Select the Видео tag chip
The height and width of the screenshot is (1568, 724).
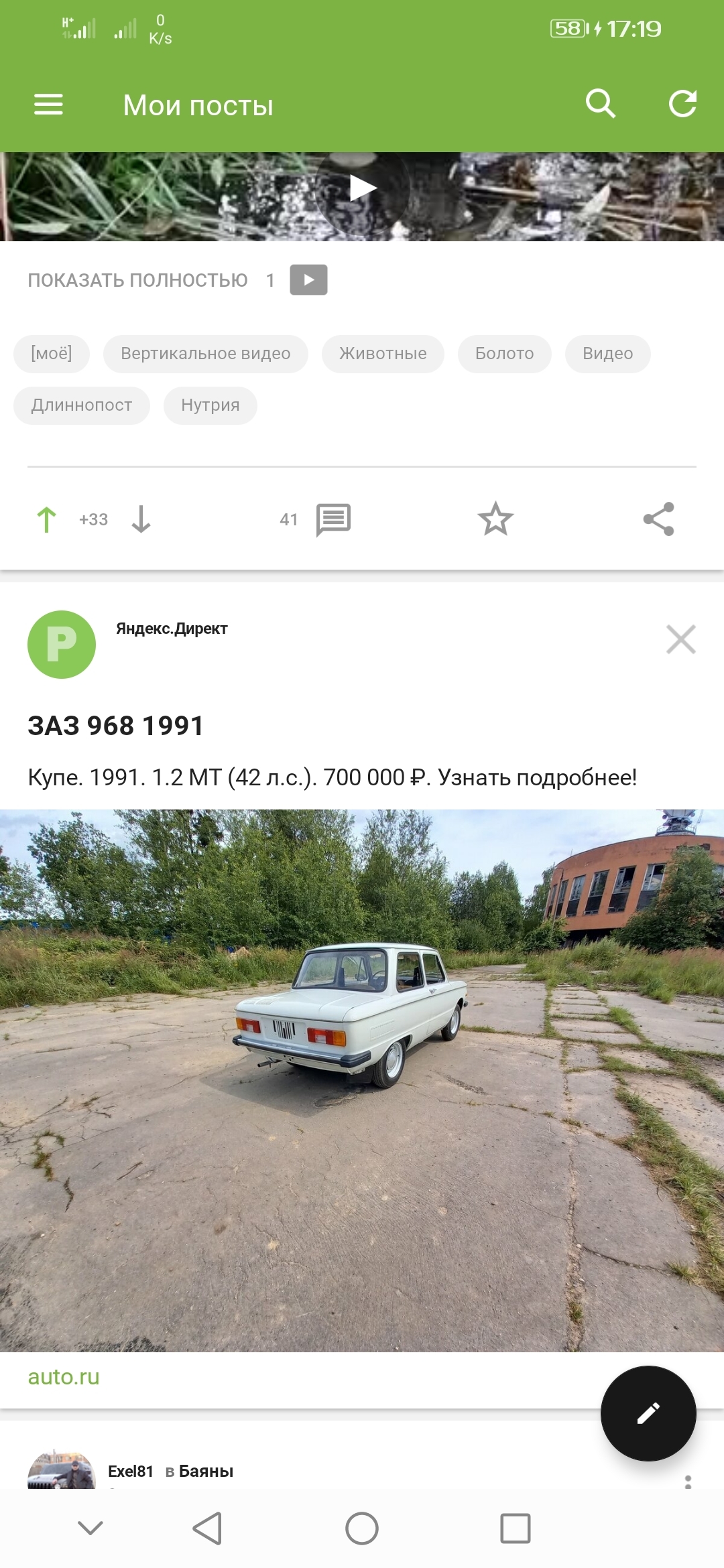[x=607, y=353]
